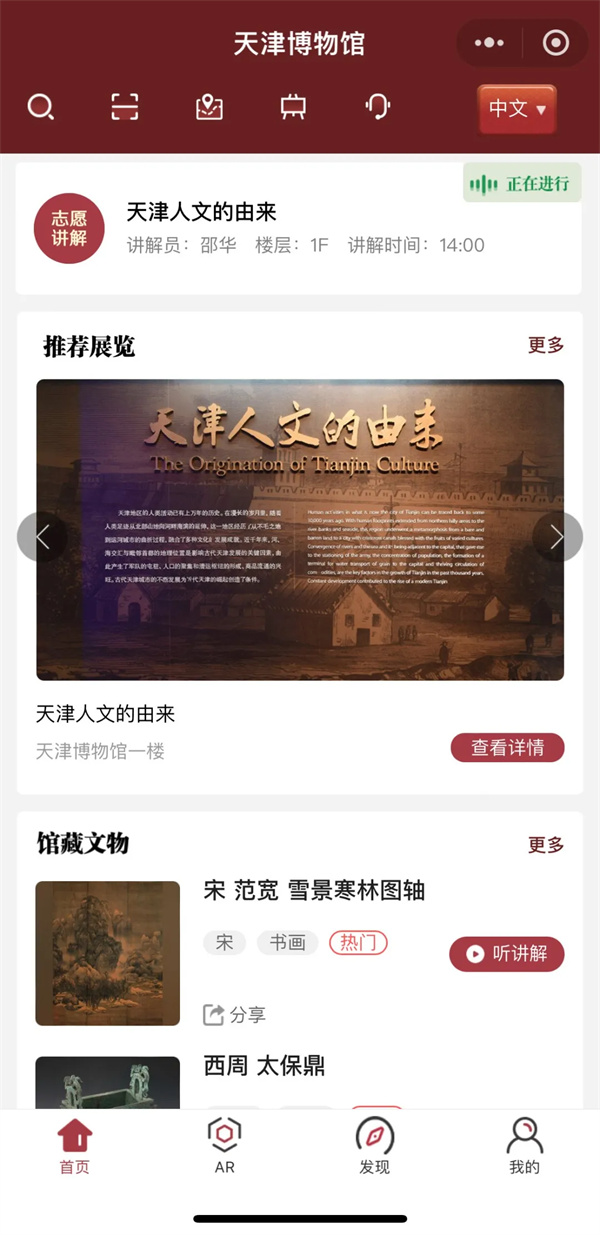Open the 天津人文的由来 exhibition banner

point(300,530)
